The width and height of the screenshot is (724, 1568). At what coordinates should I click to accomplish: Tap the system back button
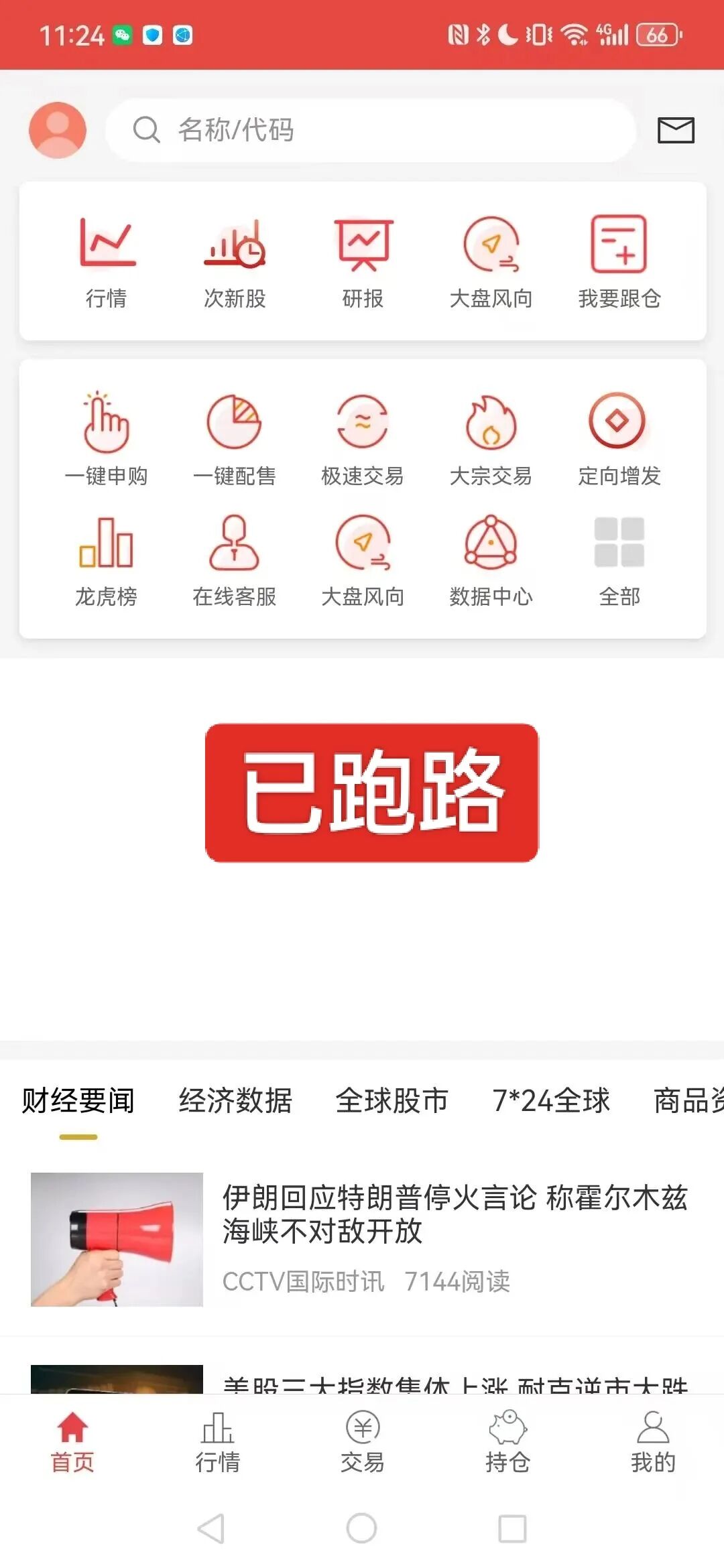211,1528
